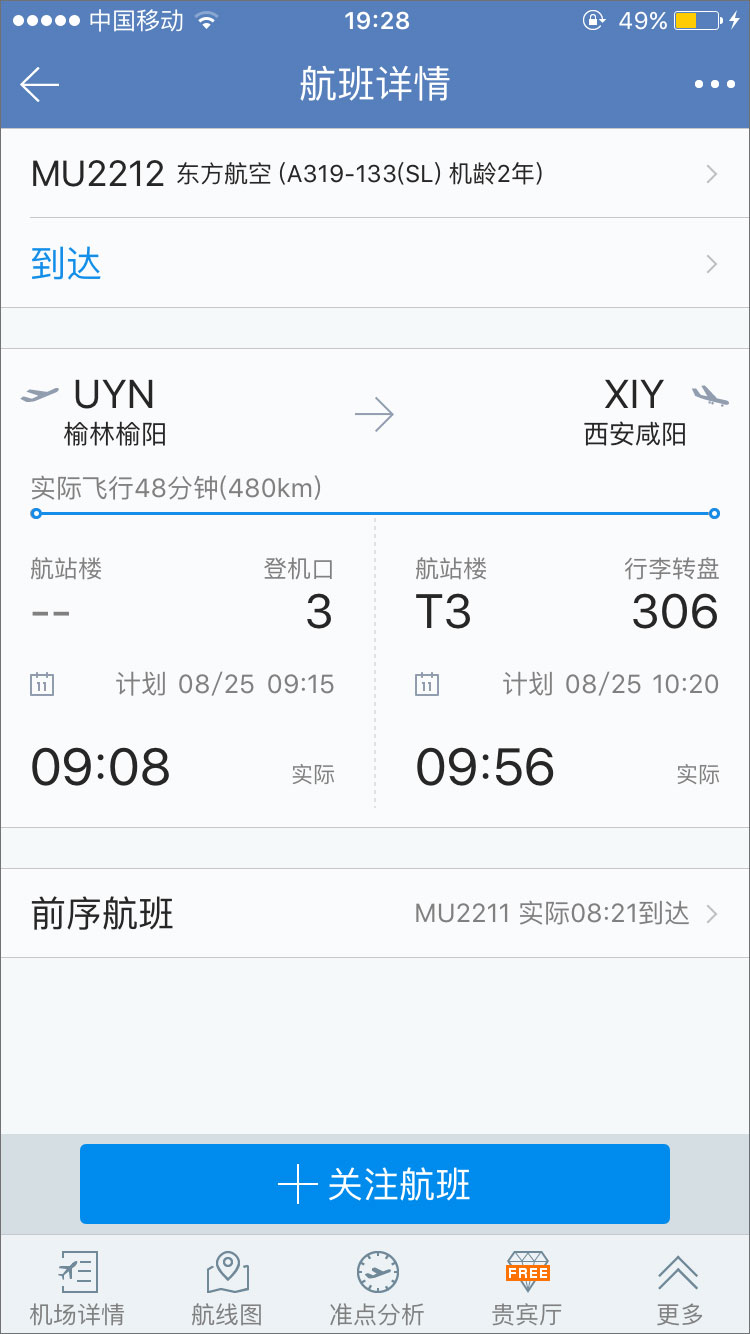This screenshot has width=750, height=1334.
Task: Tap the arrival calendar icon
Action: (x=427, y=684)
